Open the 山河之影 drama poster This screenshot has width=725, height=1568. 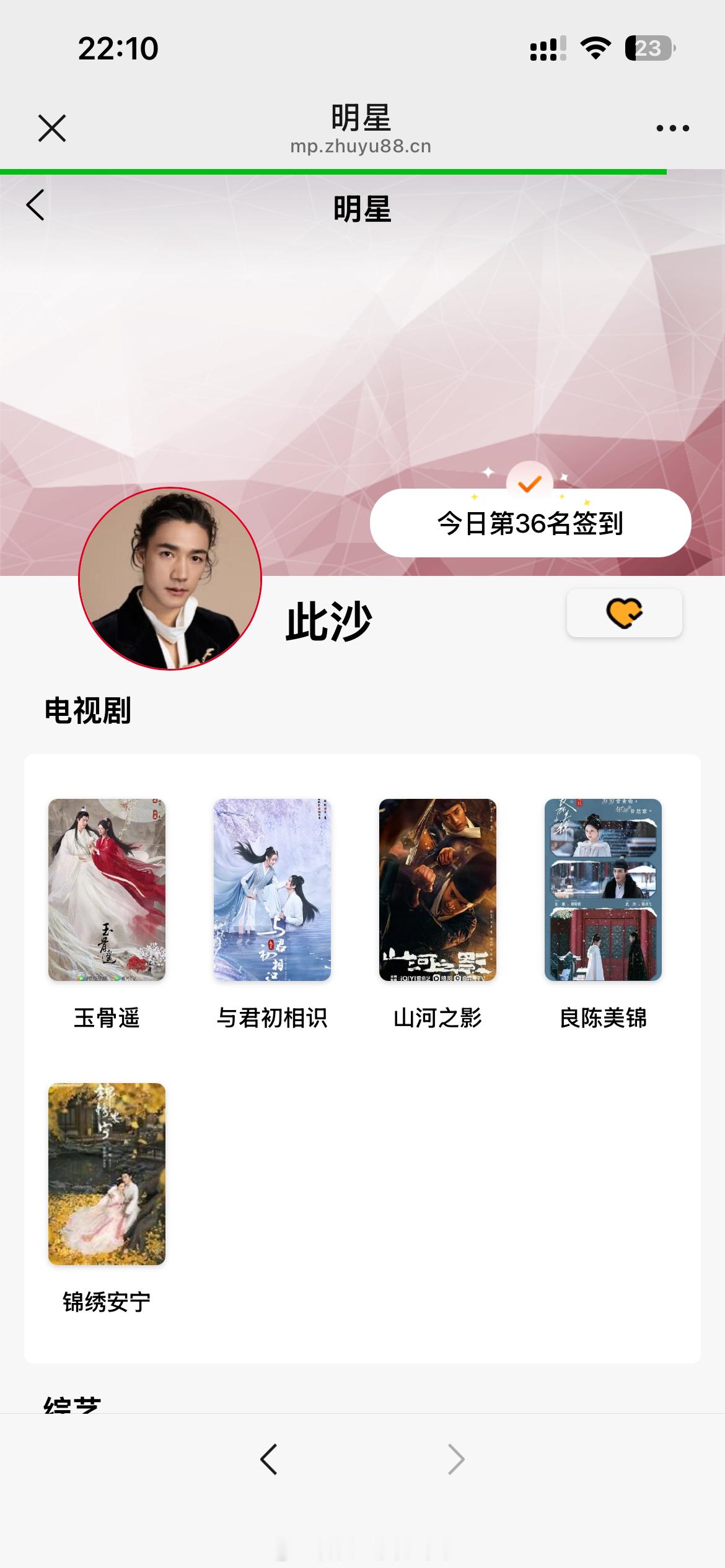[437, 890]
